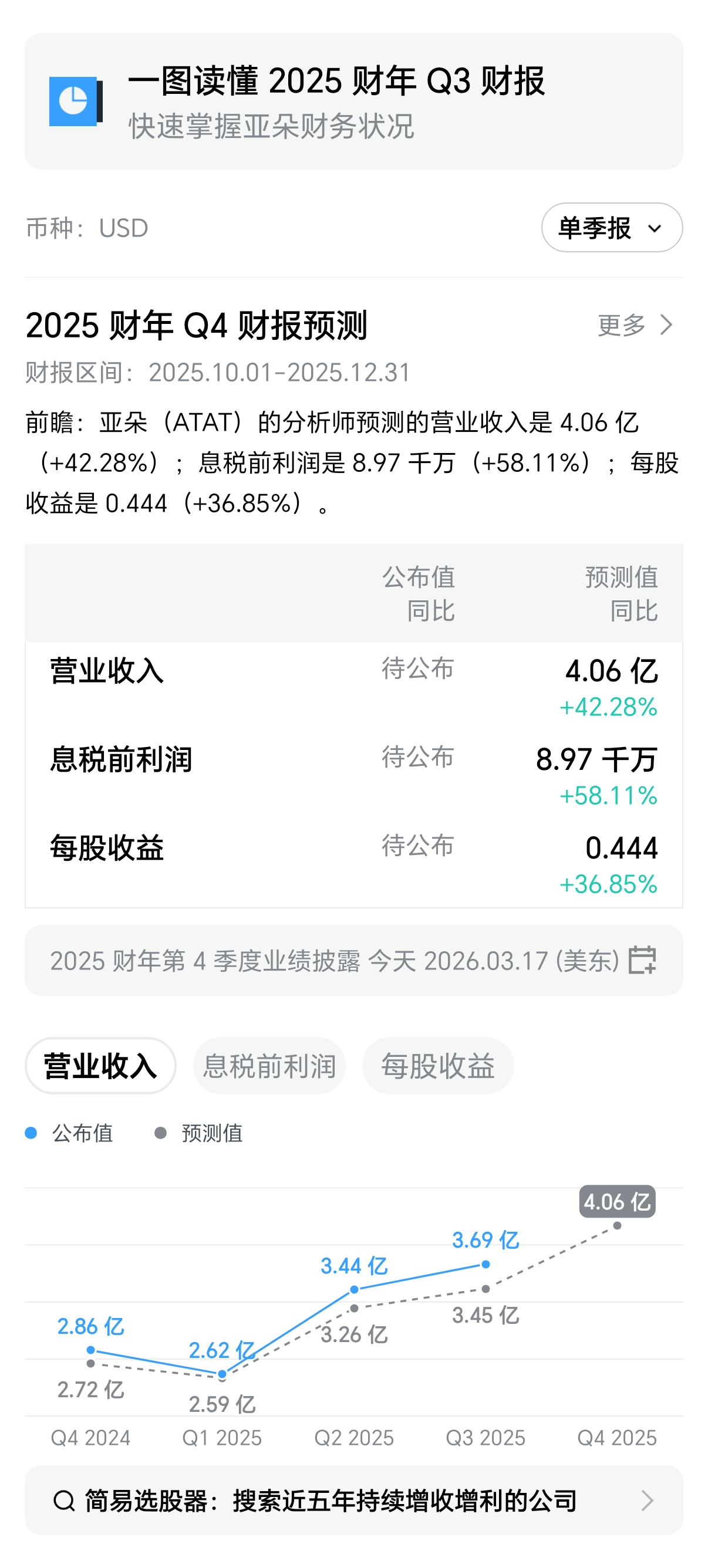Add the Q4 earnings release to calendar
708x1568 pixels.
(642, 960)
